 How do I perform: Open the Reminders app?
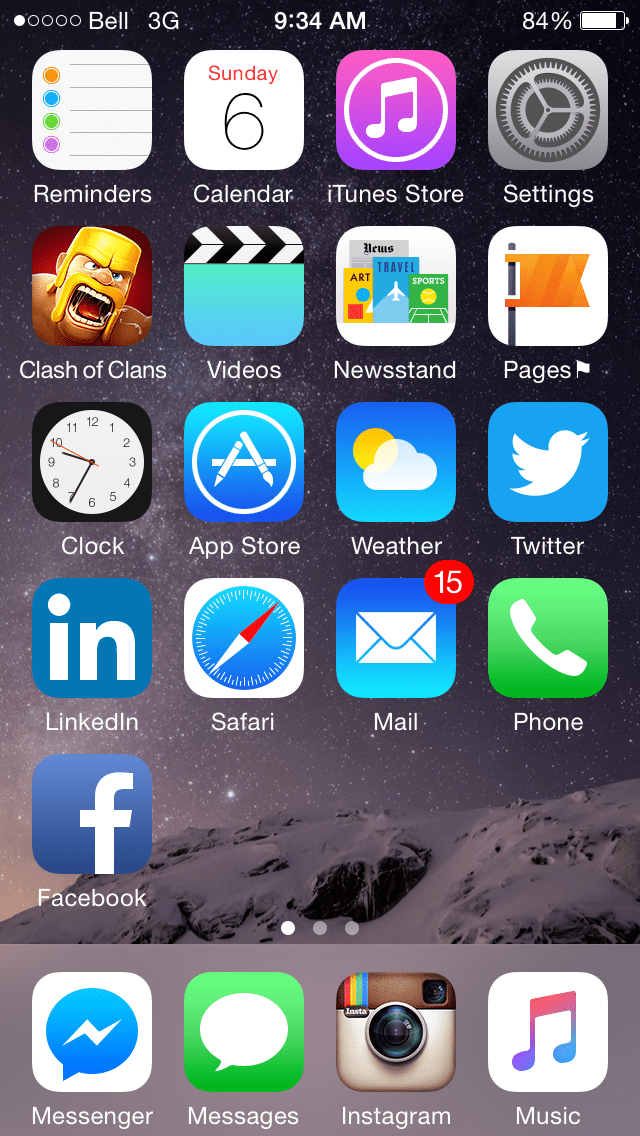click(x=92, y=110)
